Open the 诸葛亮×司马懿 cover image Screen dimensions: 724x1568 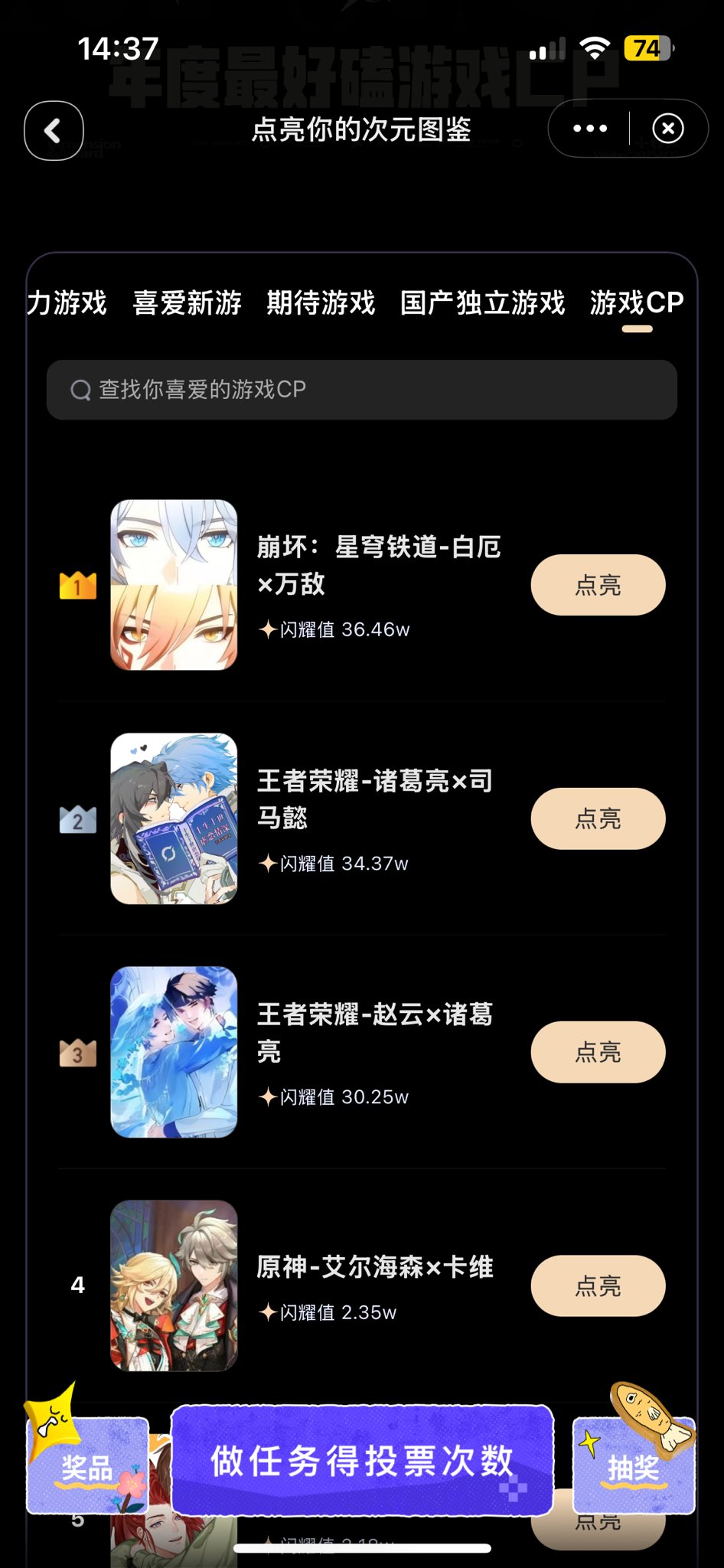point(174,818)
